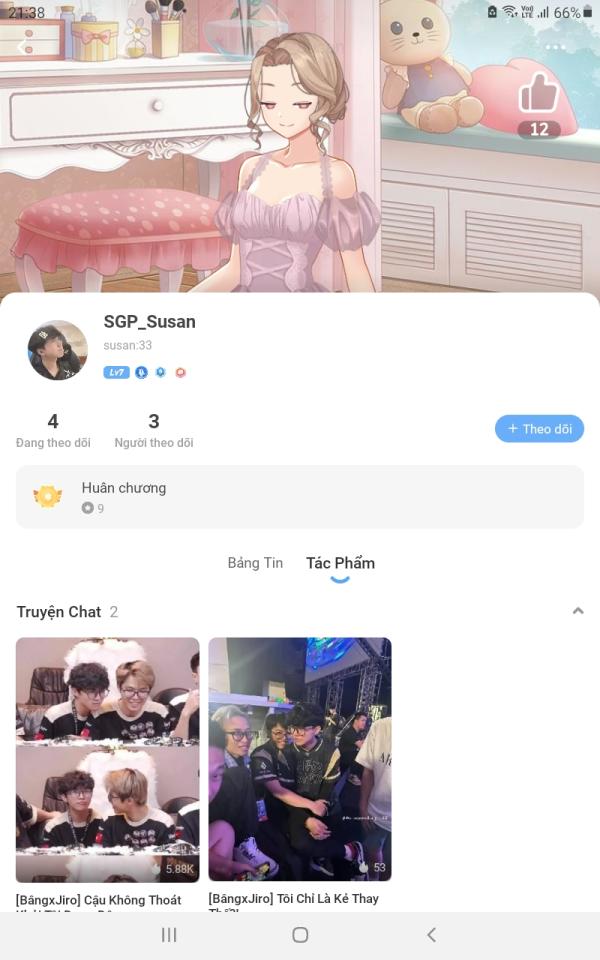Open the three-dot overflow menu
The image size is (600, 960).
pos(555,47)
